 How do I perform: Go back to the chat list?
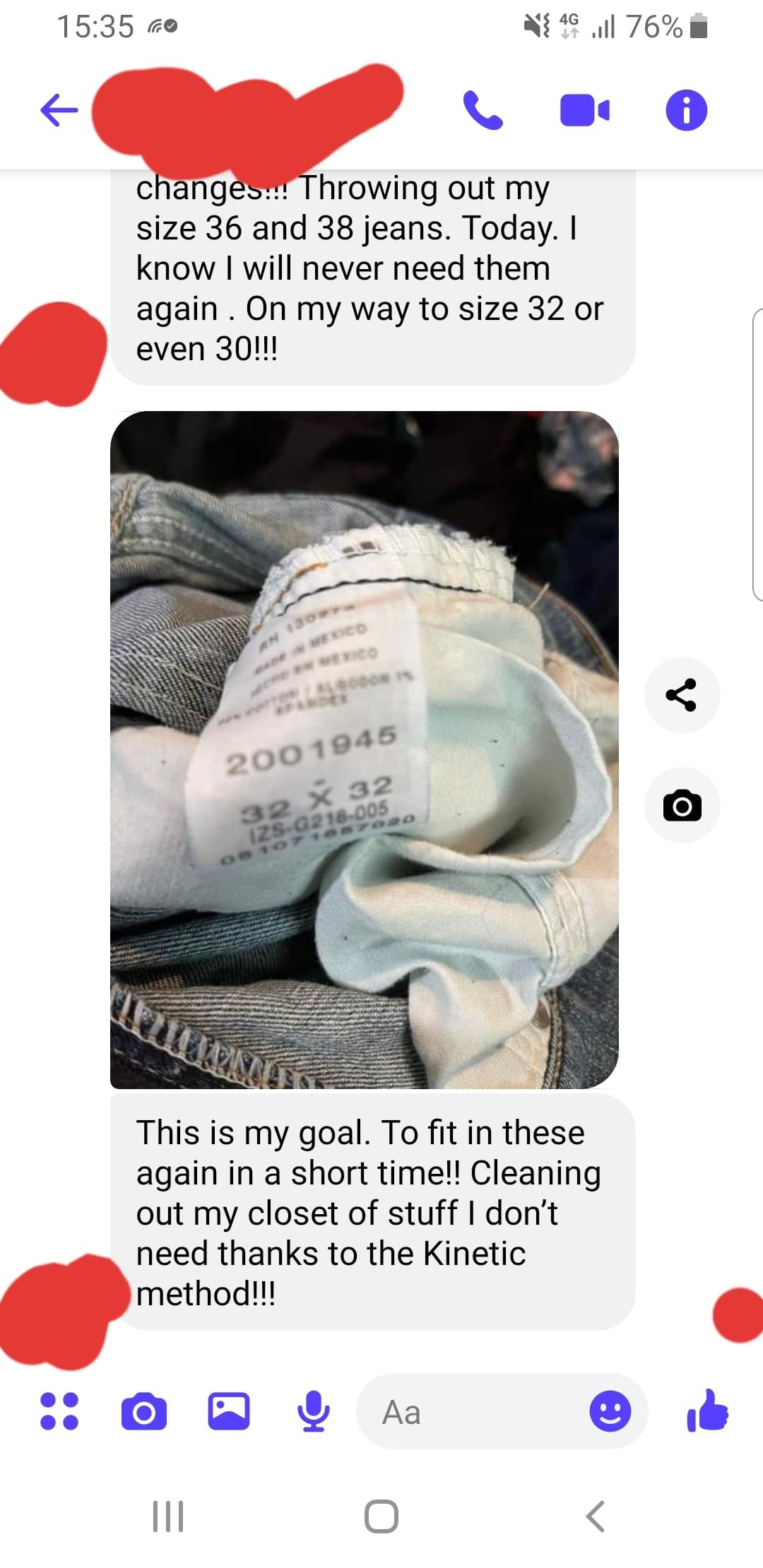pyautogui.click(x=59, y=110)
